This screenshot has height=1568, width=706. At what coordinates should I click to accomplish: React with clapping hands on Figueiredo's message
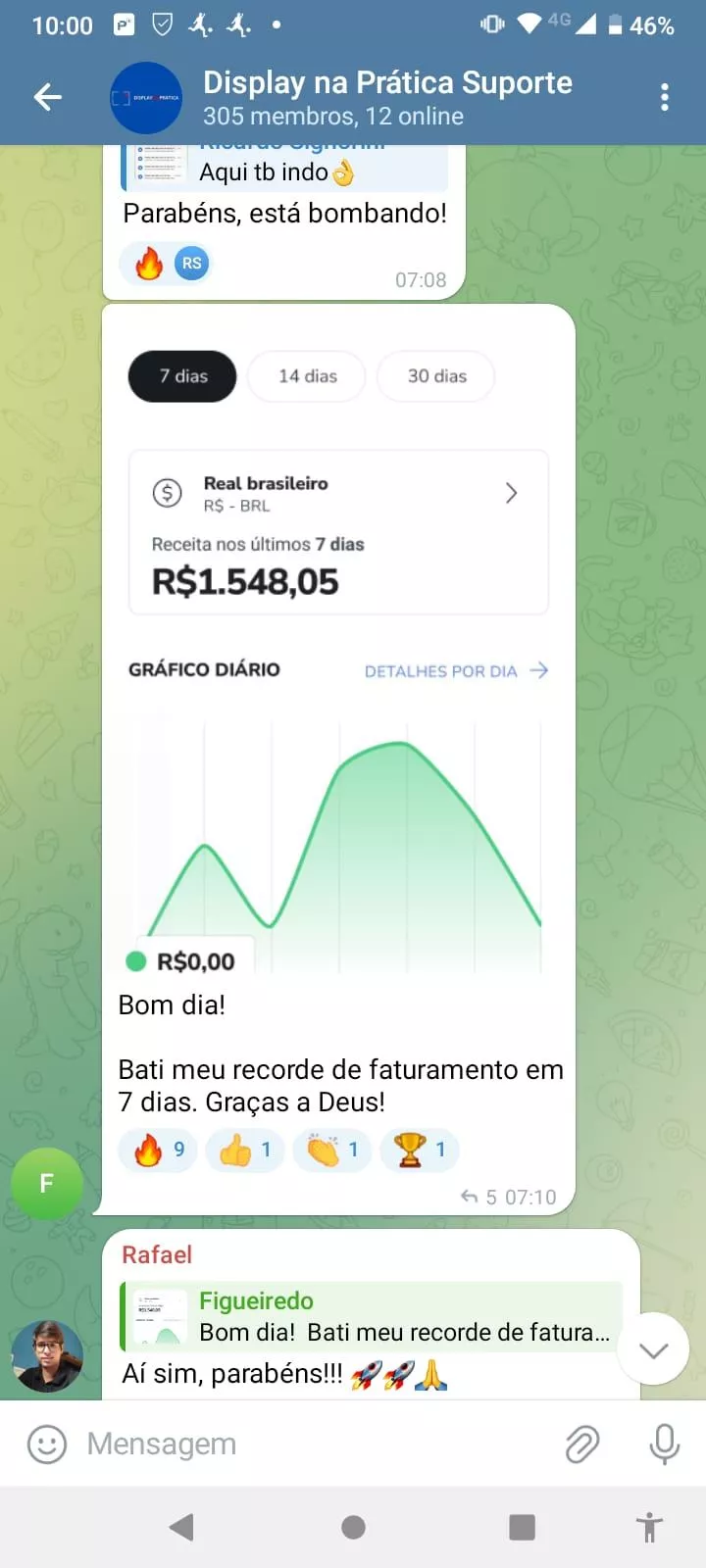coord(332,1150)
